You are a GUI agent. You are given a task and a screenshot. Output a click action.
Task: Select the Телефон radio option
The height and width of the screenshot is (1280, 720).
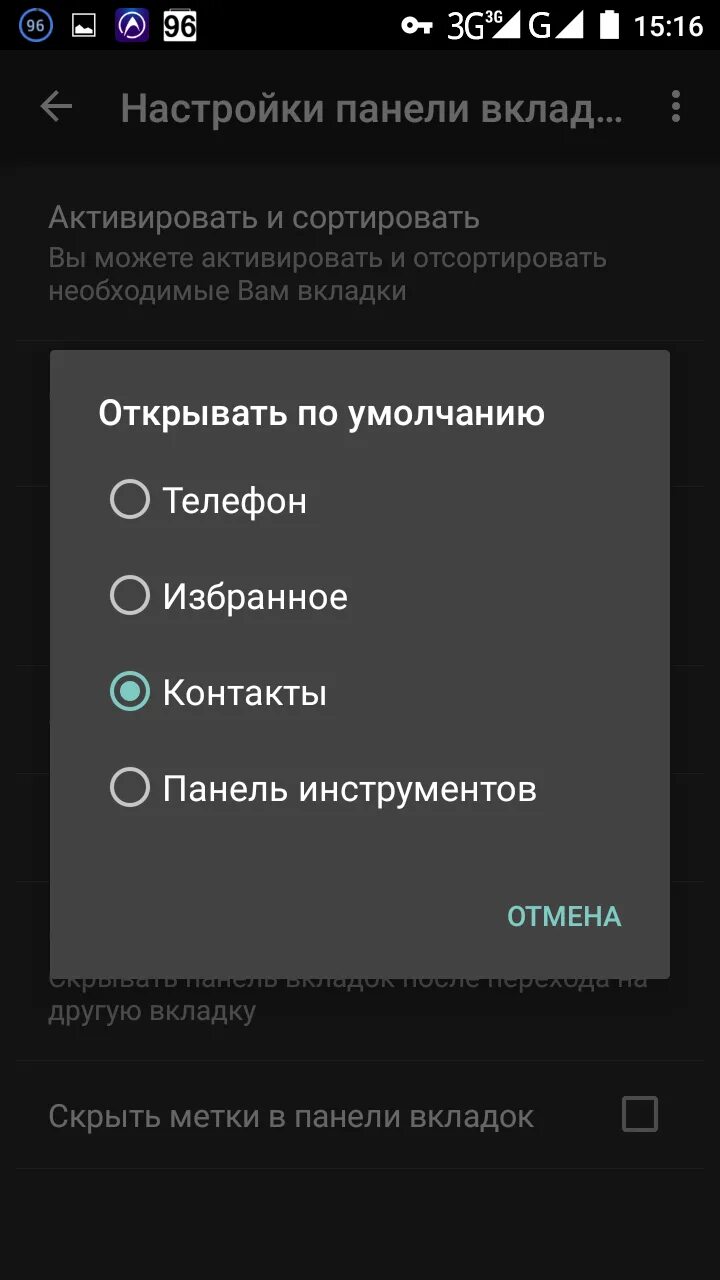(x=360, y=500)
